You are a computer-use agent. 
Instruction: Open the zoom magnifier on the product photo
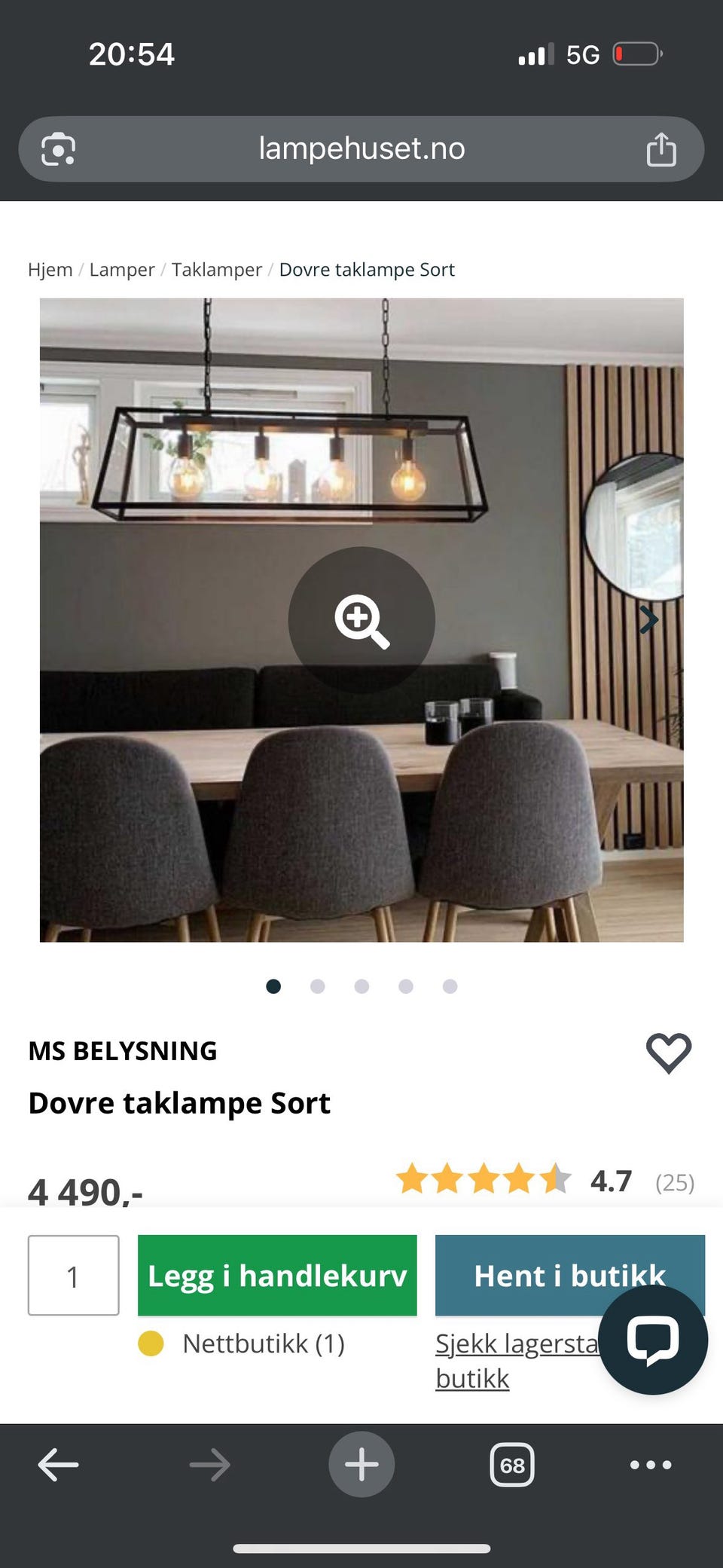(x=361, y=619)
